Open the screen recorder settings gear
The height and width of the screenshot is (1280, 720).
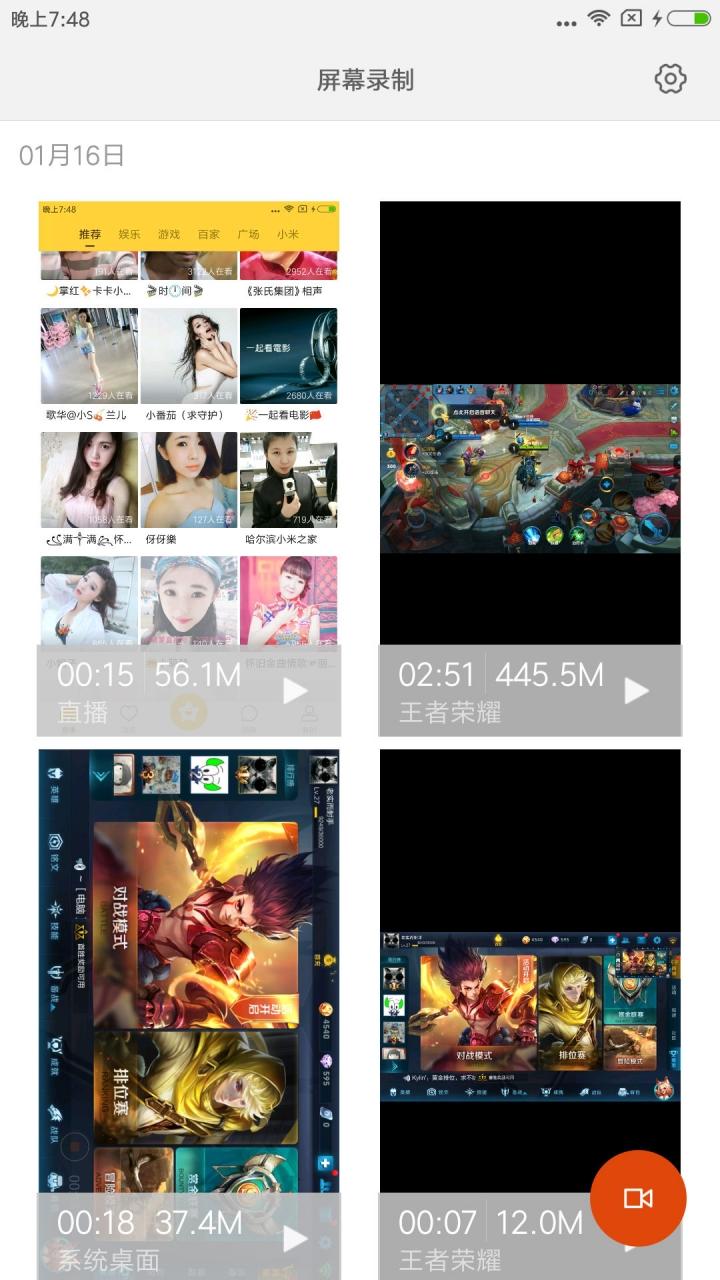point(670,79)
